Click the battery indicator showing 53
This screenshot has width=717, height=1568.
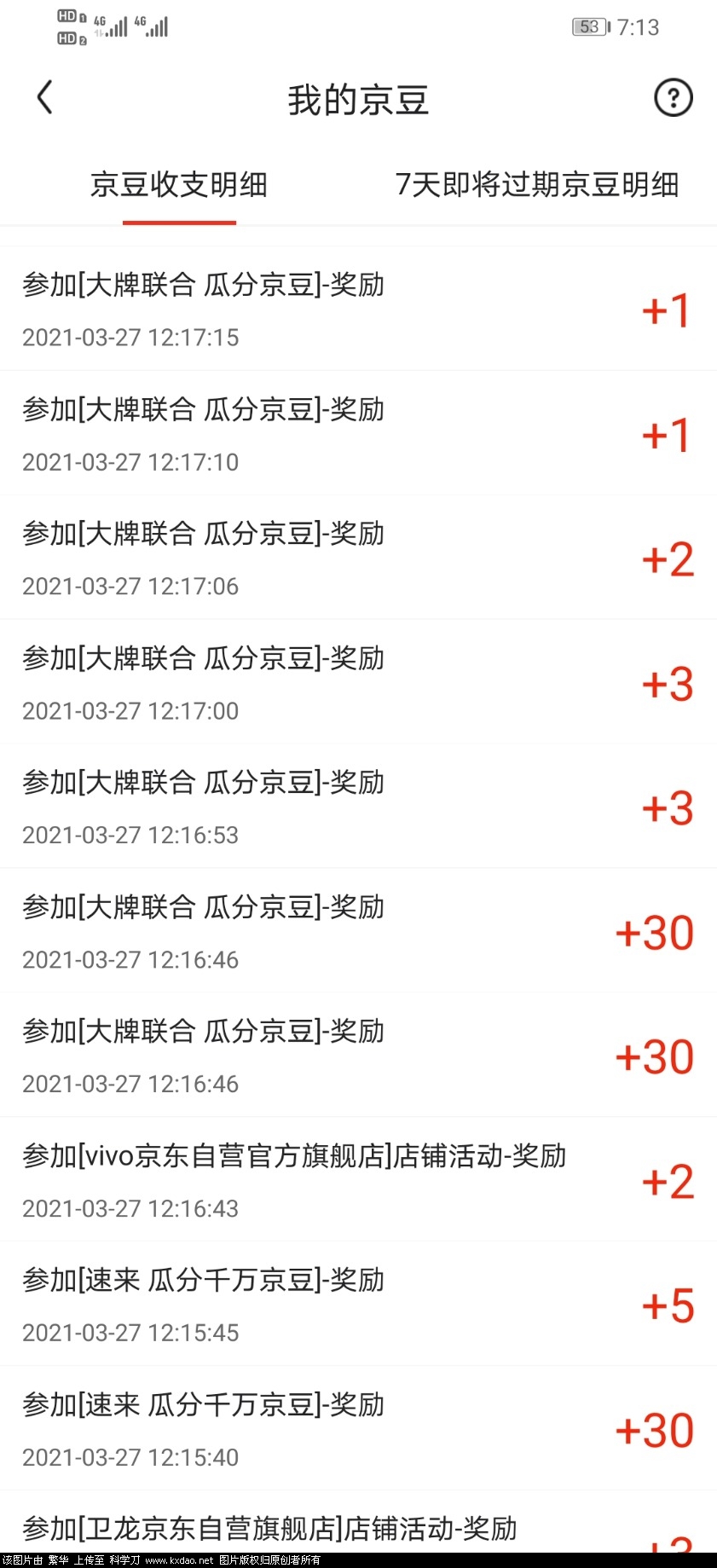590,27
